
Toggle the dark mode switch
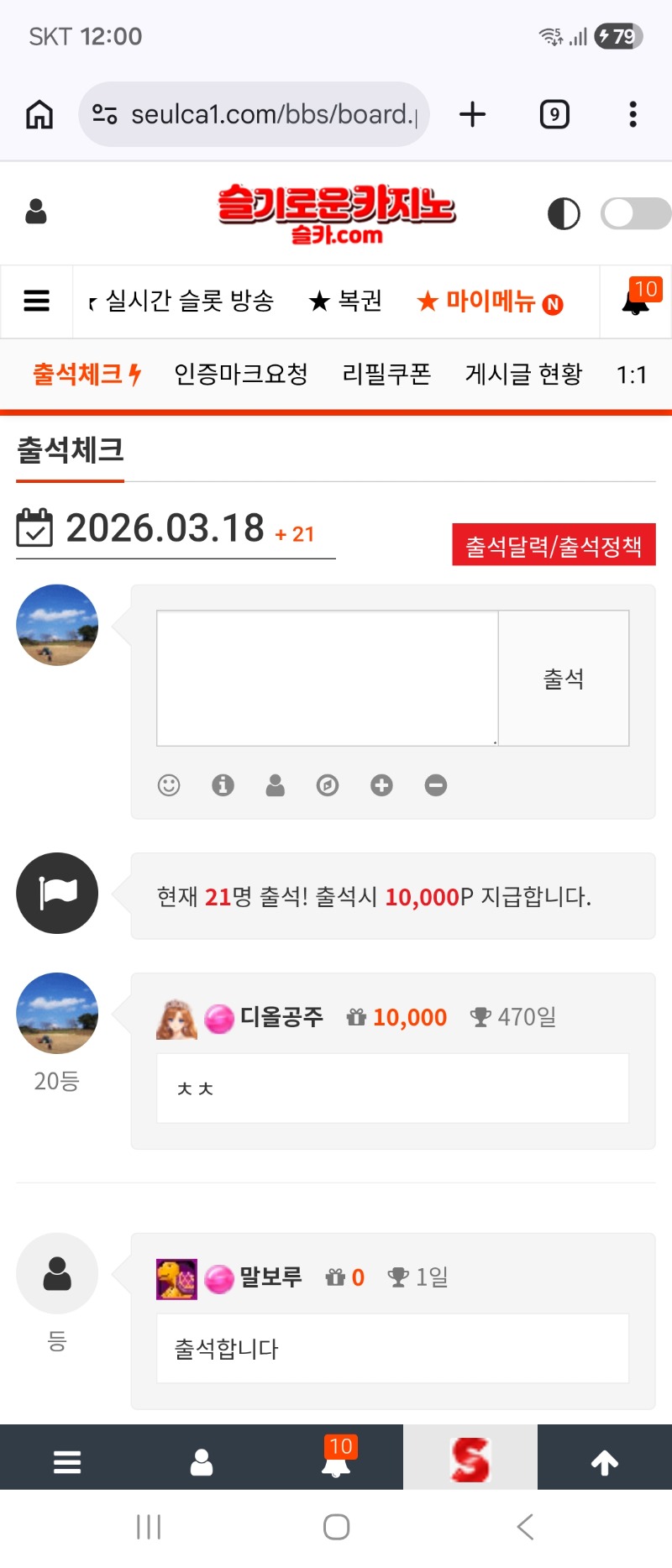[635, 213]
